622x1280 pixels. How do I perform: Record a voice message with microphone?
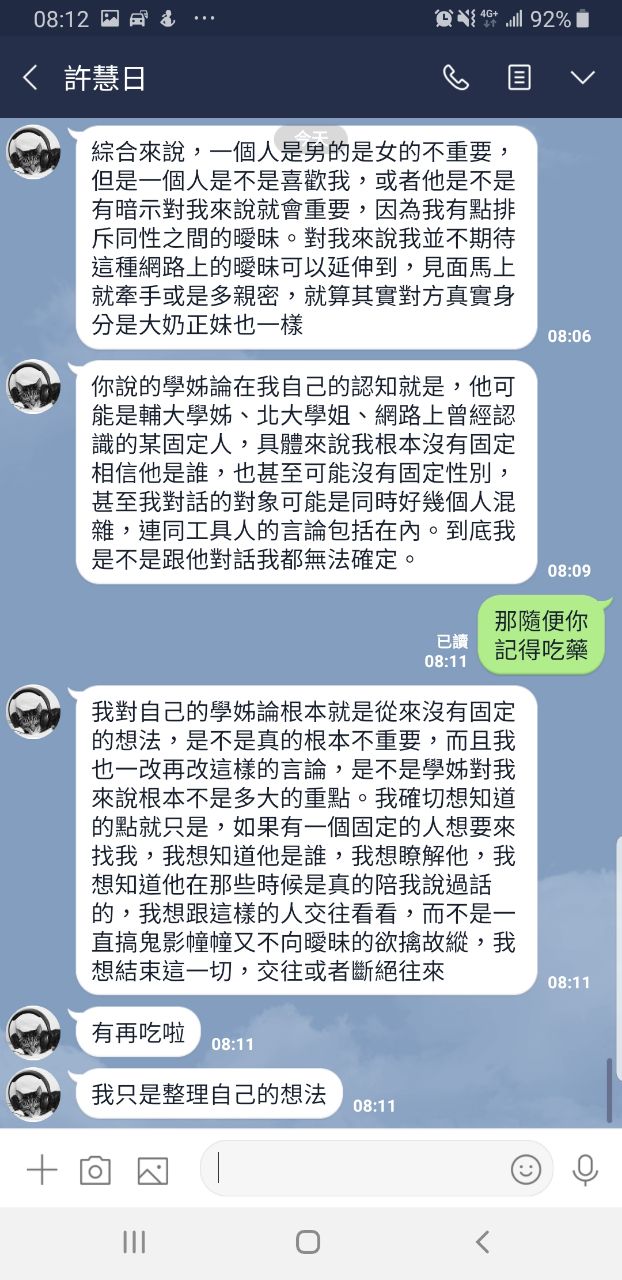(x=585, y=1169)
